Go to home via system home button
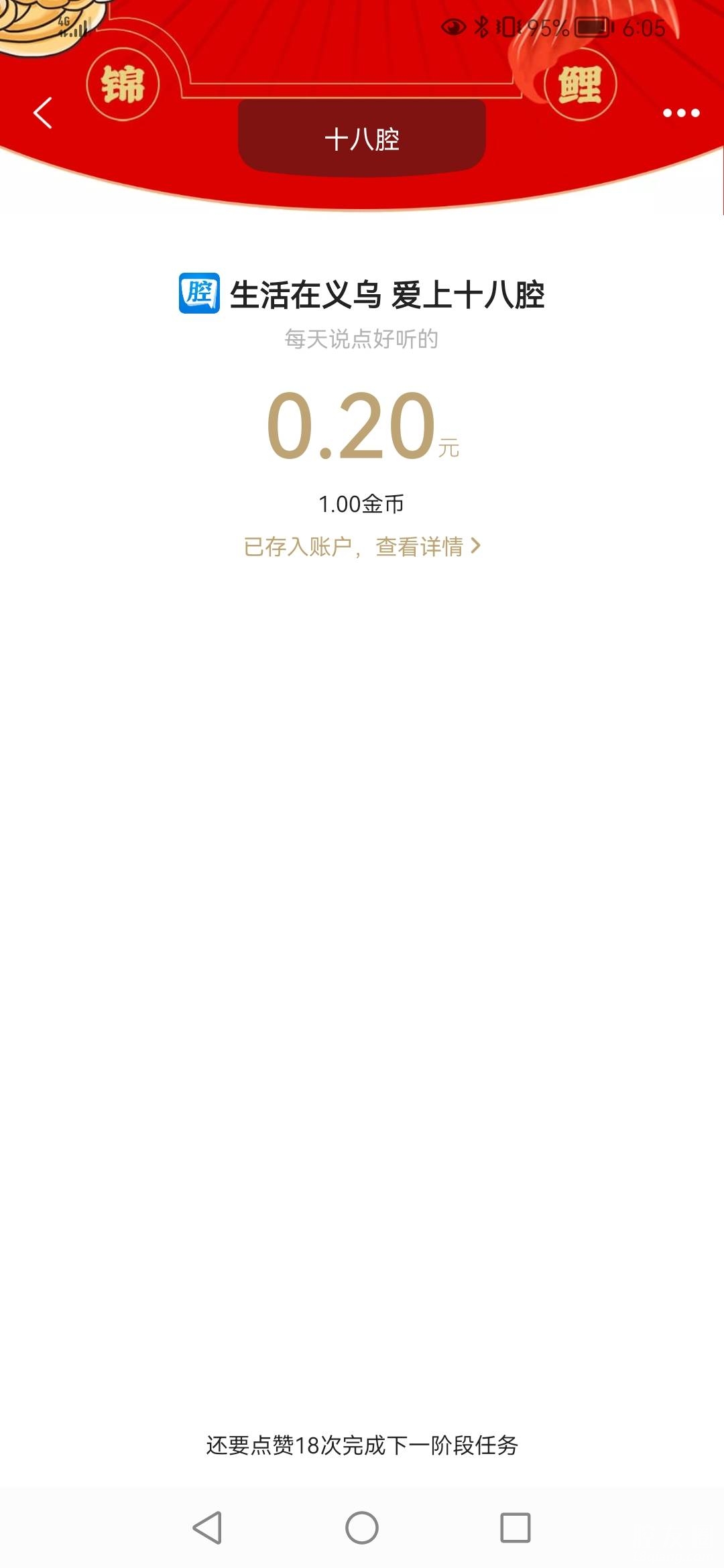This screenshot has width=724, height=1568. click(362, 1528)
